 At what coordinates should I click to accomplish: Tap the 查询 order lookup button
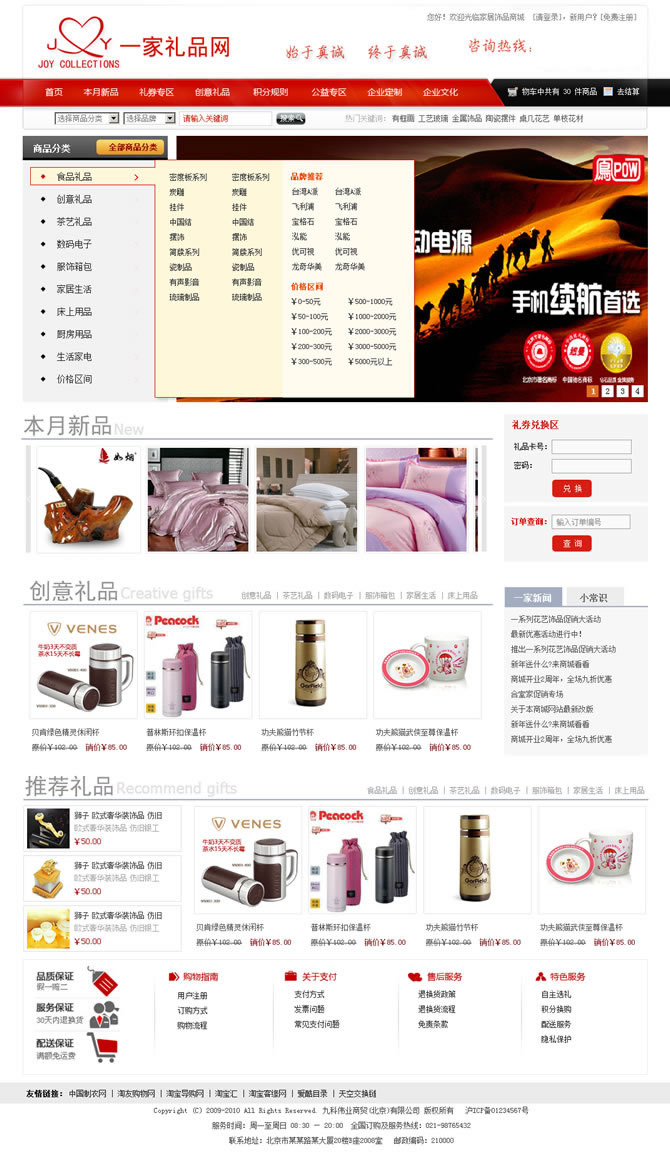click(571, 543)
